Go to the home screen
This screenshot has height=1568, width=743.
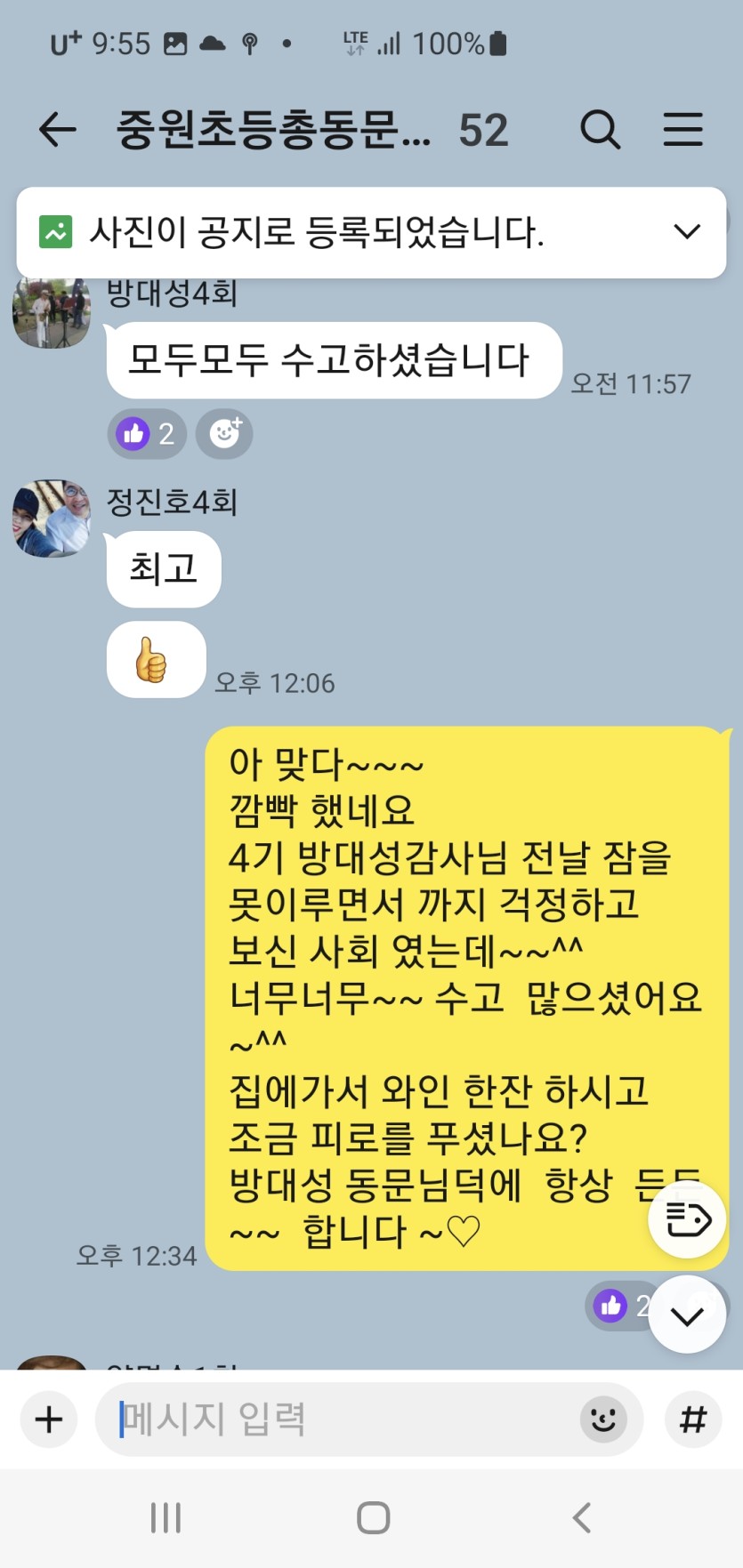click(x=373, y=1517)
